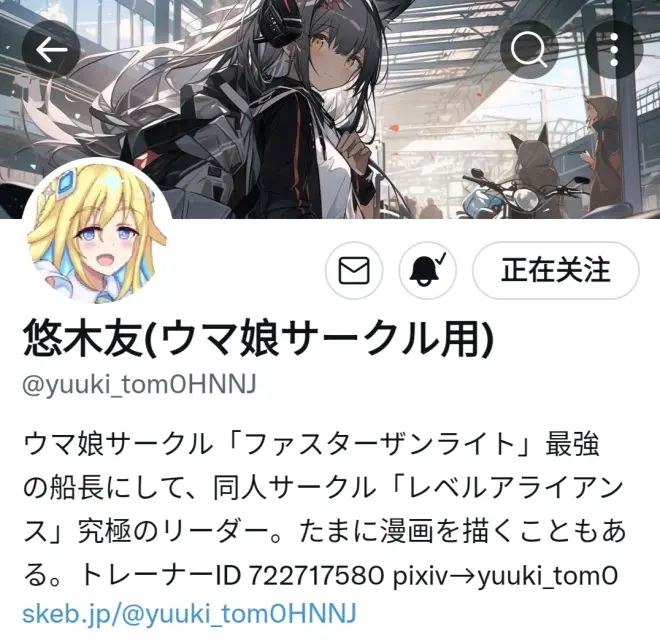Go back using the arrow icon
Screen dimensions: 660x643
click(51, 49)
